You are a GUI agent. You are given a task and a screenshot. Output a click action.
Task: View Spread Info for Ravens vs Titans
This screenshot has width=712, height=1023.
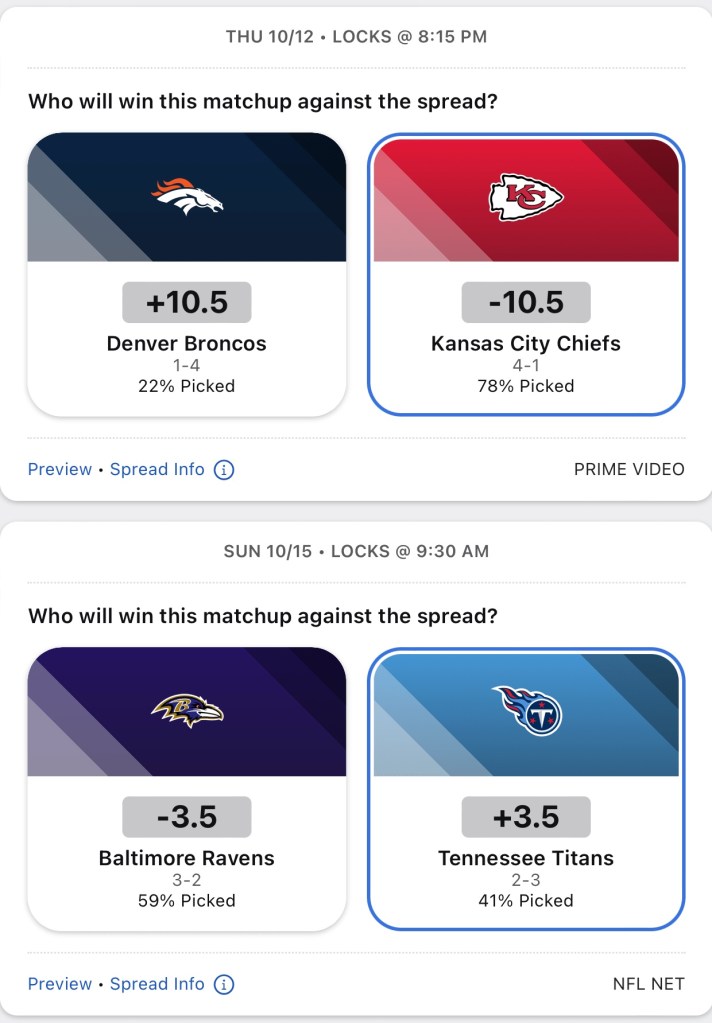[157, 984]
